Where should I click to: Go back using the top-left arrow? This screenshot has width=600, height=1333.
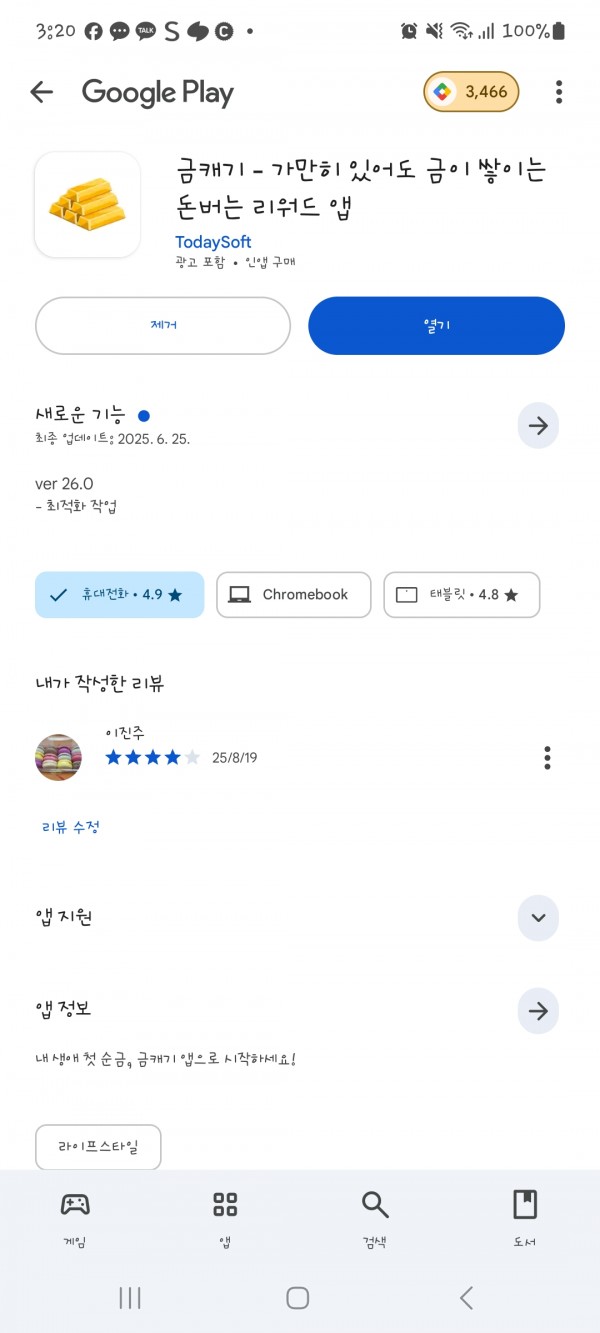[41, 93]
